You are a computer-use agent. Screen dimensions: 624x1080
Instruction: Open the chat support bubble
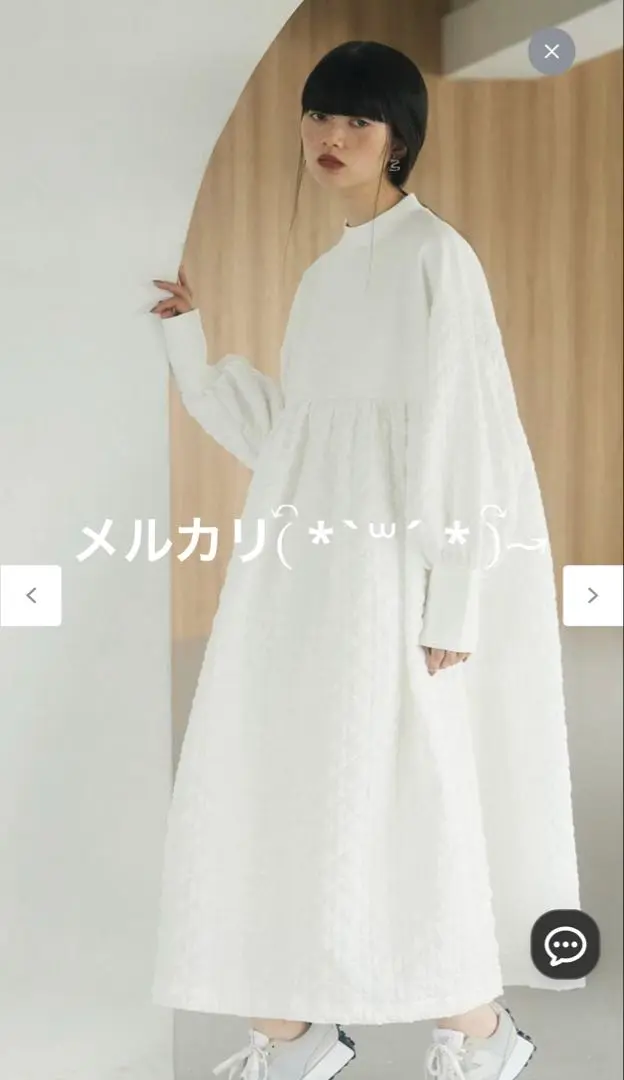(565, 944)
